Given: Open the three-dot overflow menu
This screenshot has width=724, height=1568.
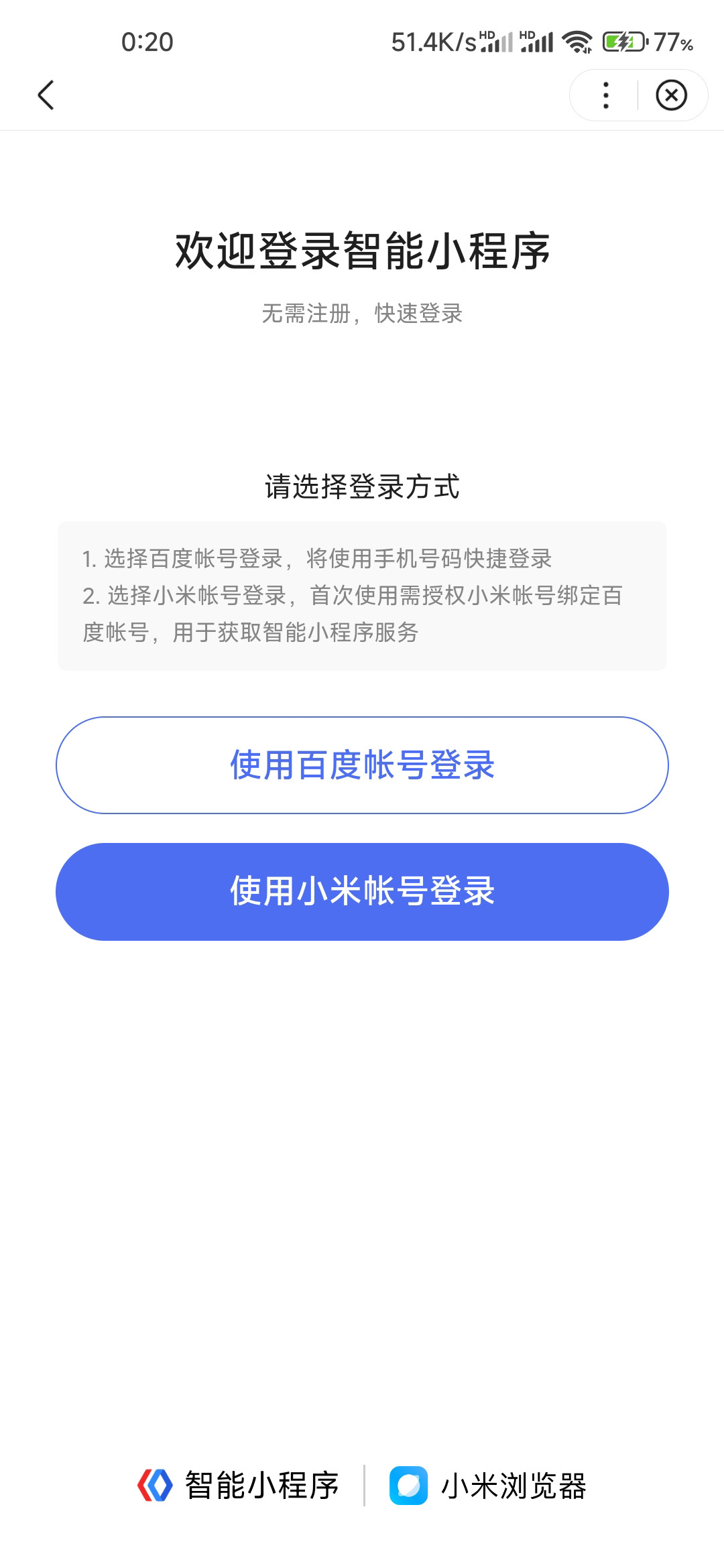Looking at the screenshot, I should click(x=605, y=95).
